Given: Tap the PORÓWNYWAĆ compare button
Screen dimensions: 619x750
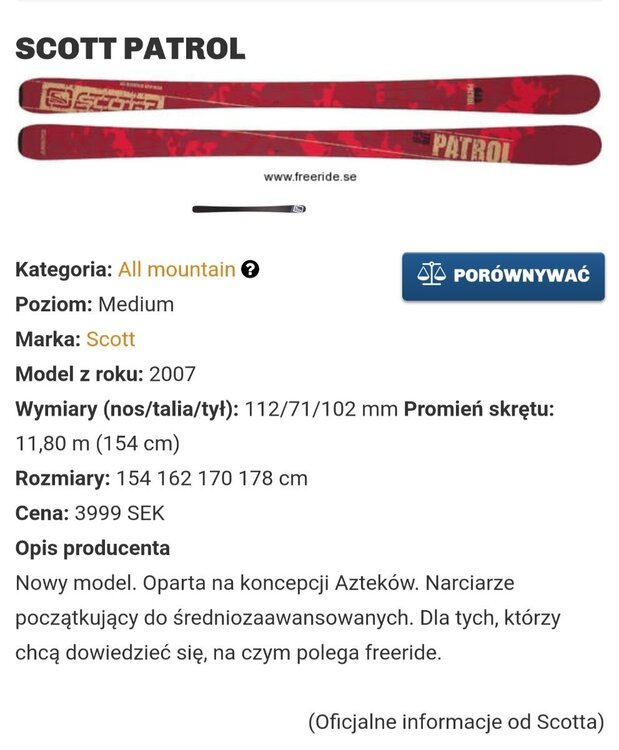Looking at the screenshot, I should coord(503,276).
